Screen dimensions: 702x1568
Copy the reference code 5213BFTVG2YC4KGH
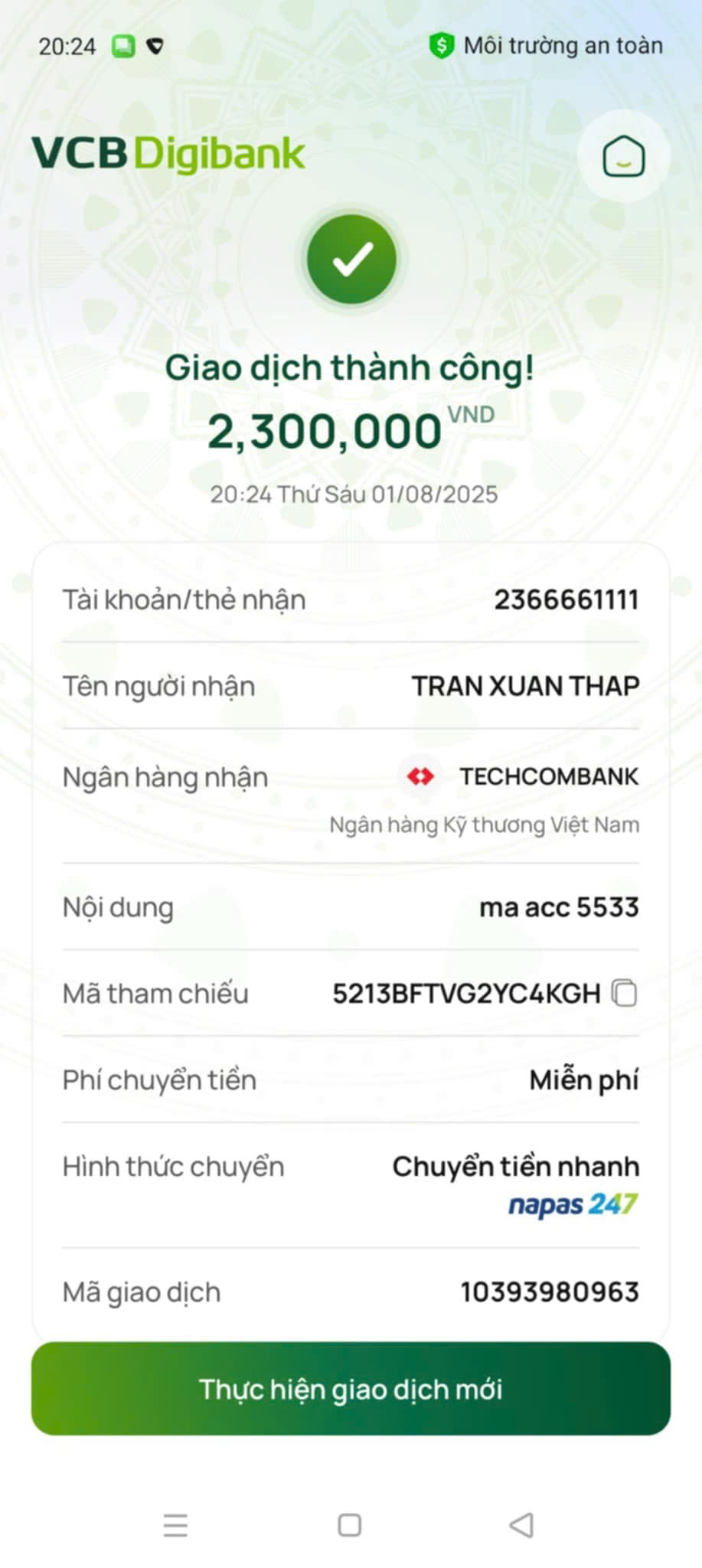(x=624, y=993)
